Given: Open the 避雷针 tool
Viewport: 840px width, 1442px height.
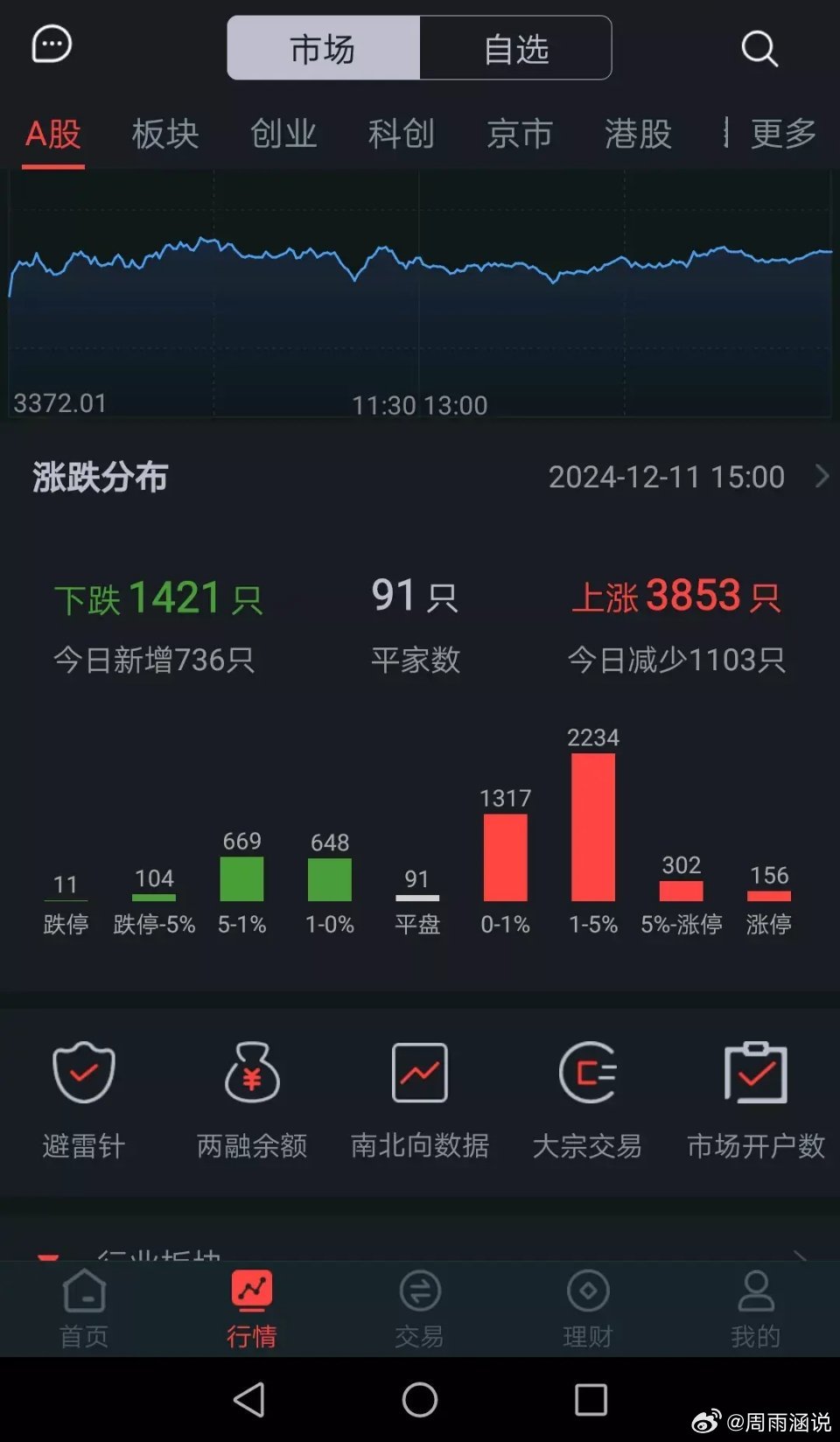Looking at the screenshot, I should [84, 1101].
